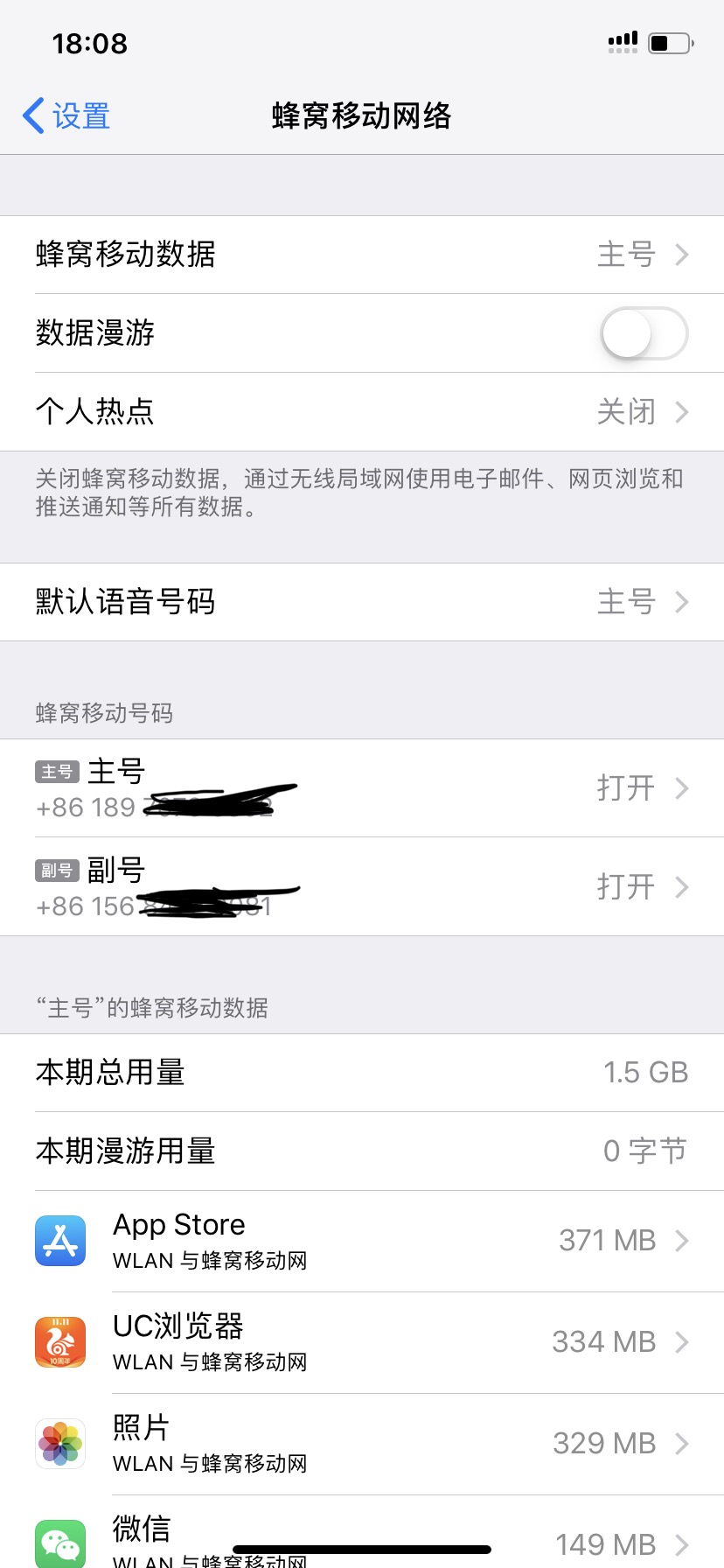Open 照片 network access options
This screenshot has height=1568, width=724.
click(362, 1444)
